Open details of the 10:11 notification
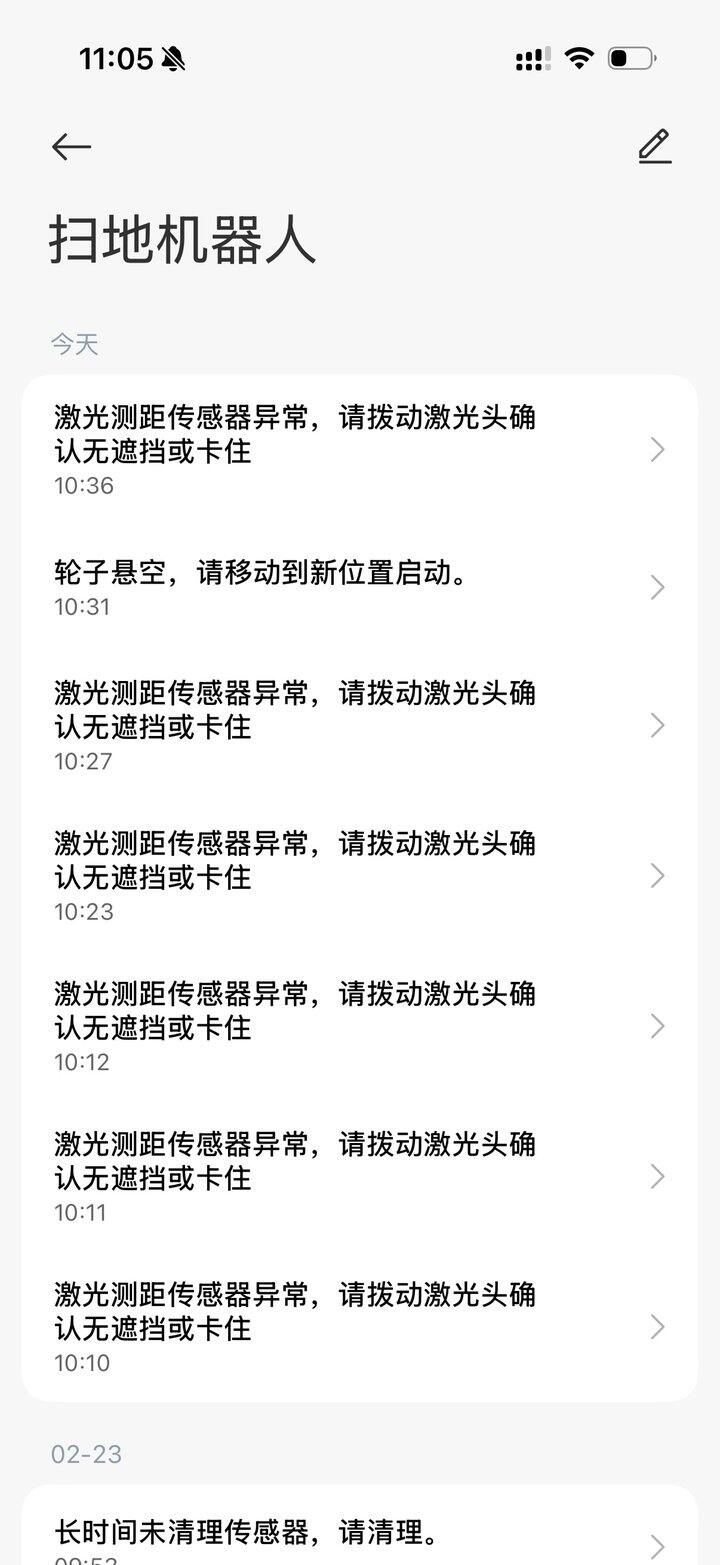 pos(657,1176)
